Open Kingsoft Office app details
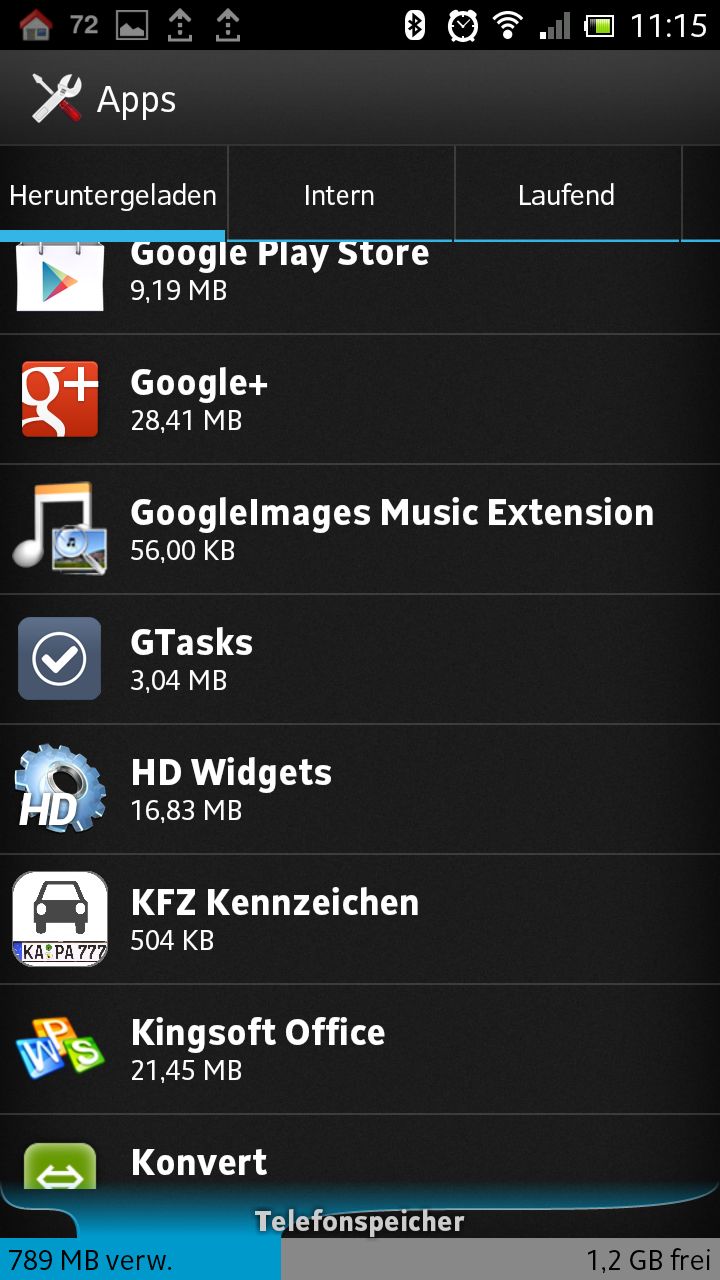The width and height of the screenshot is (720, 1280). 360,1050
